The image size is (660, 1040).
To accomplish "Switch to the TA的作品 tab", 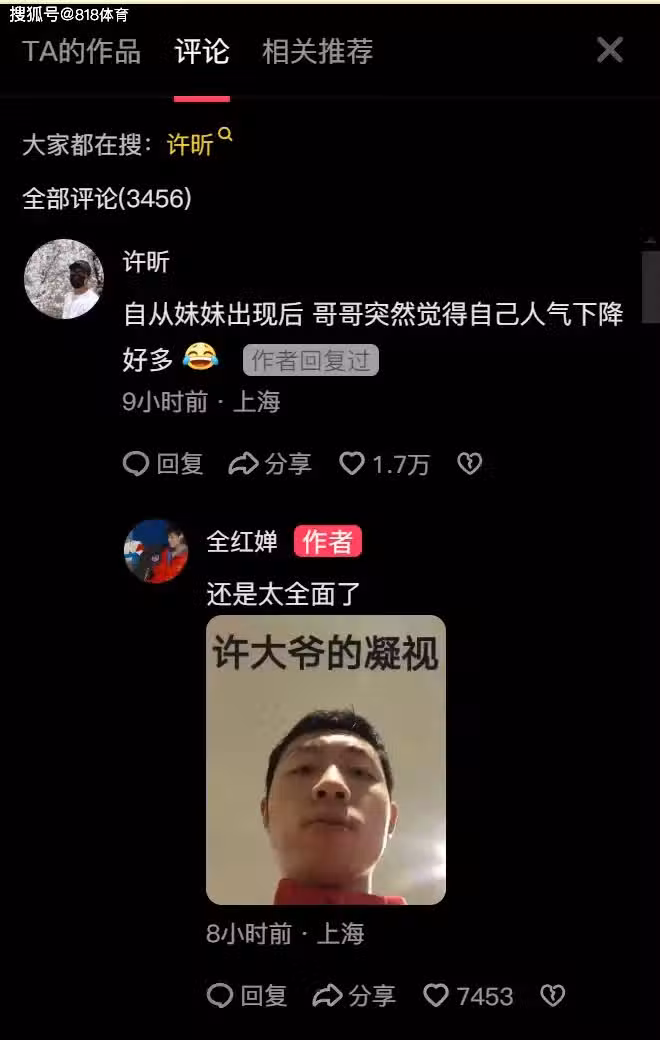I will click(81, 52).
